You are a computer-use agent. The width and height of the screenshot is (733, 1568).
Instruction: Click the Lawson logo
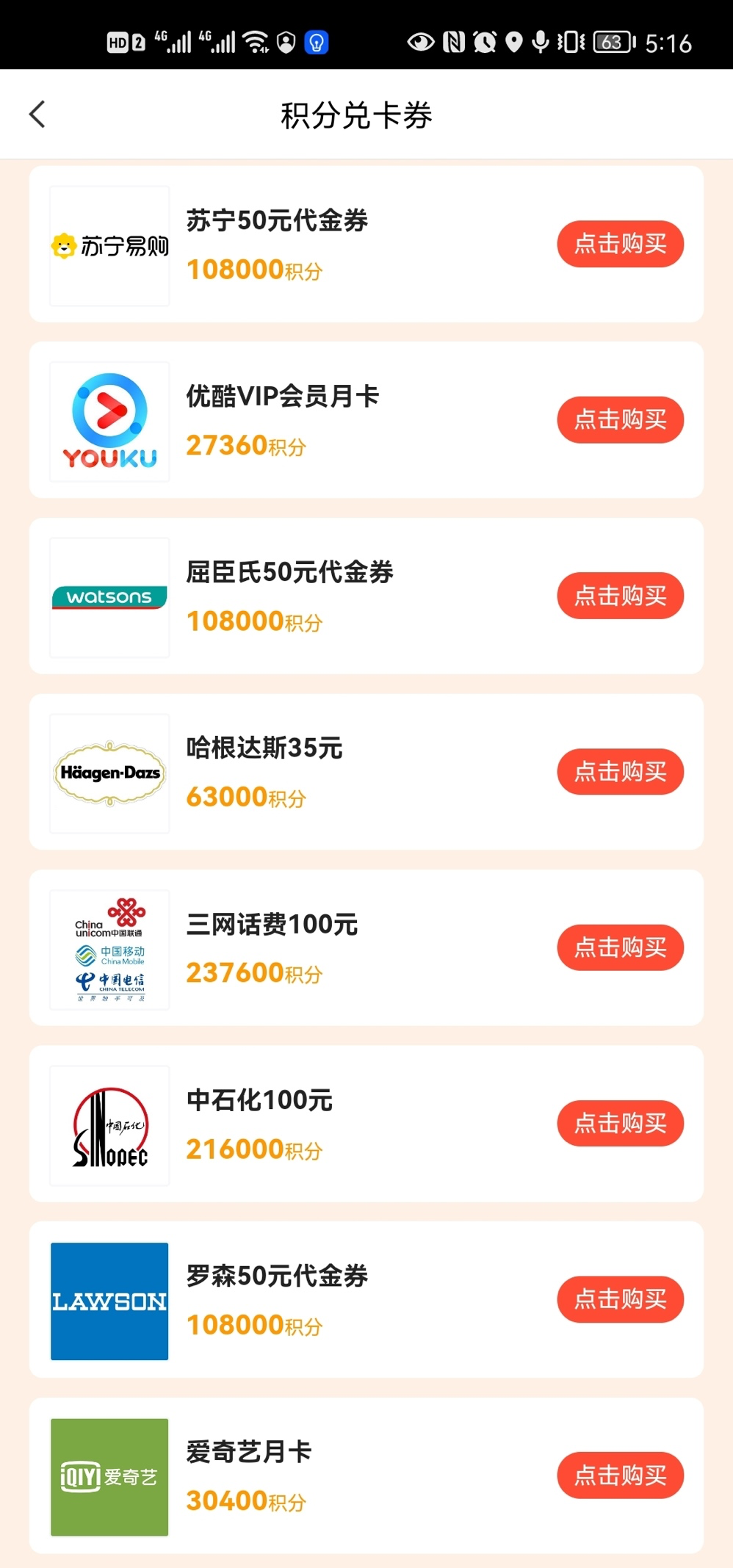point(109,1300)
